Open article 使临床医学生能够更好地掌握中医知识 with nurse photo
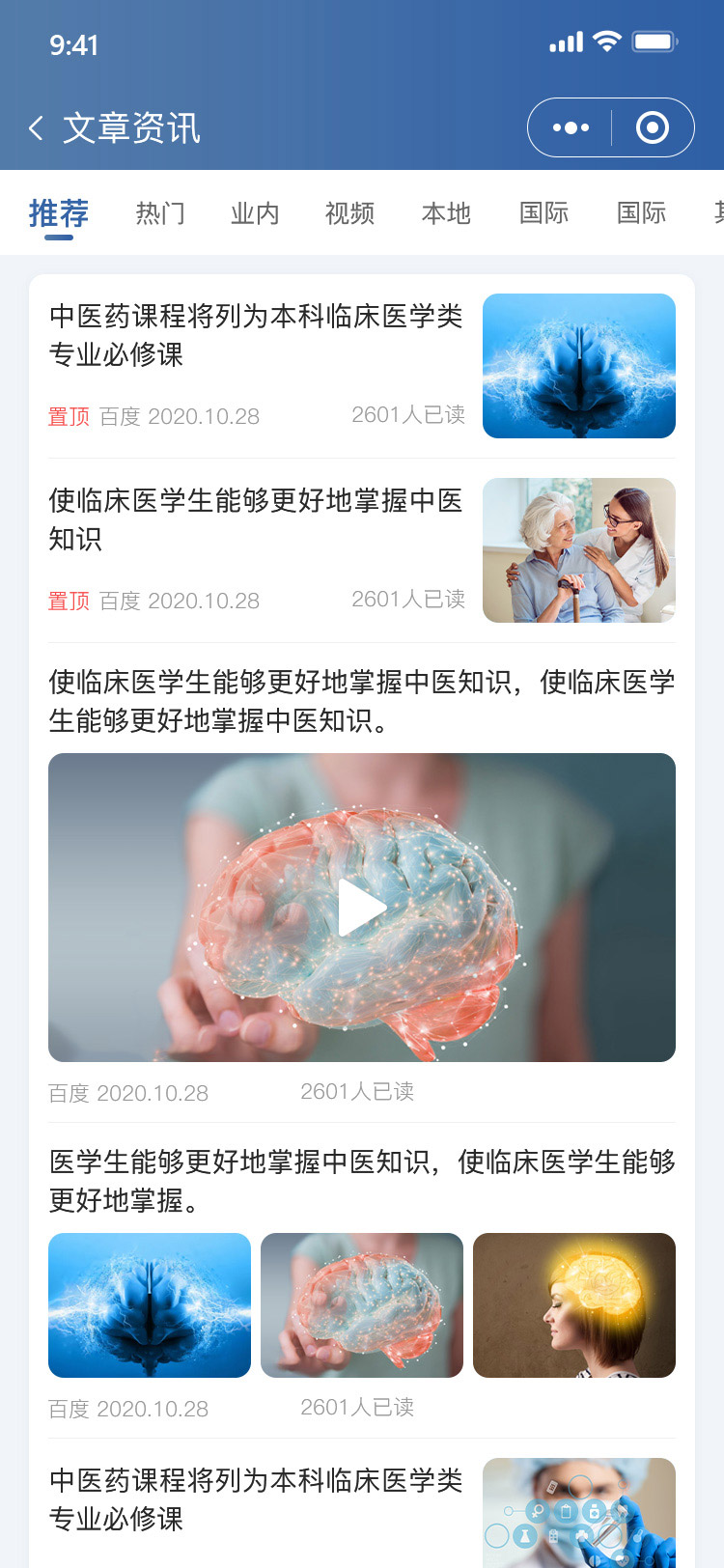 pos(362,550)
